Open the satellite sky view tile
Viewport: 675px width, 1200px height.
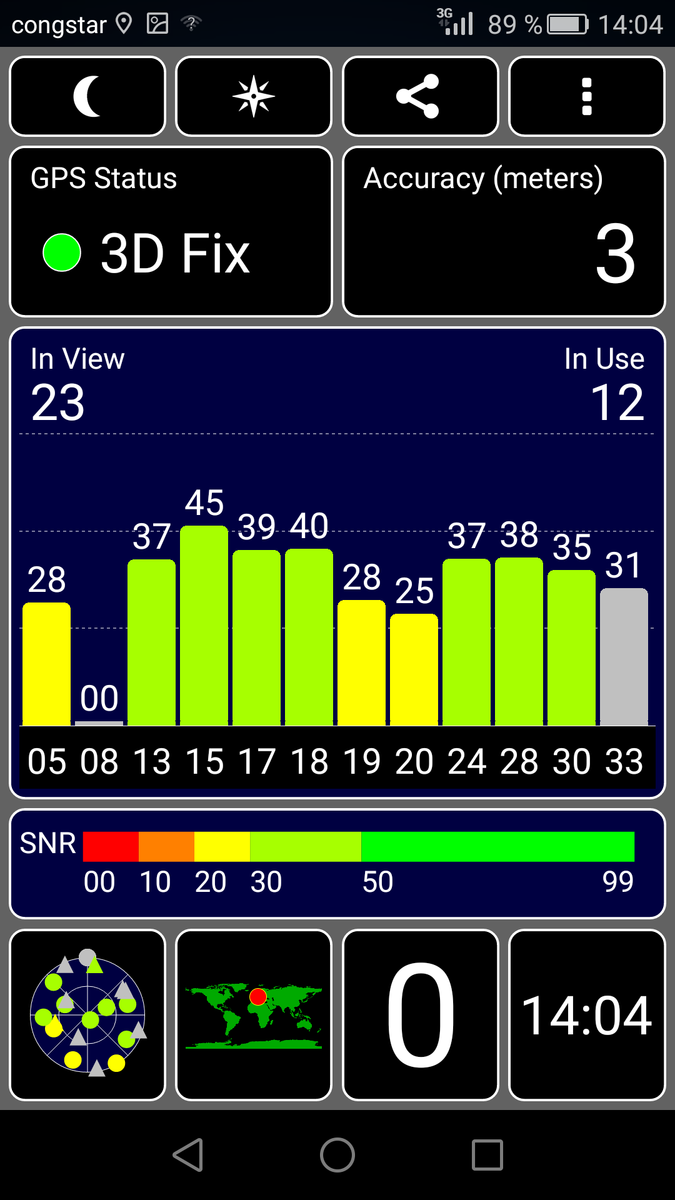click(88, 1015)
